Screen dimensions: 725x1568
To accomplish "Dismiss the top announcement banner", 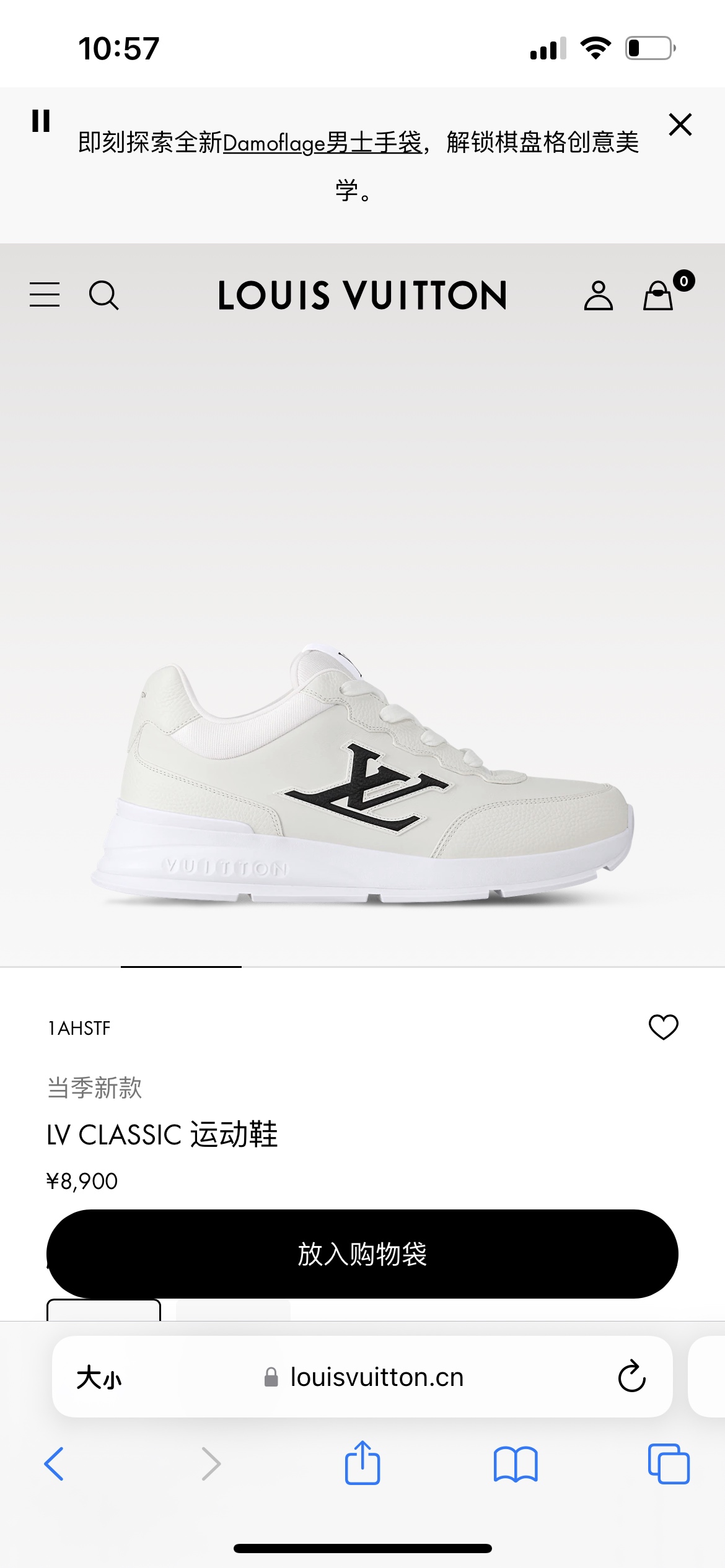I will (x=680, y=124).
